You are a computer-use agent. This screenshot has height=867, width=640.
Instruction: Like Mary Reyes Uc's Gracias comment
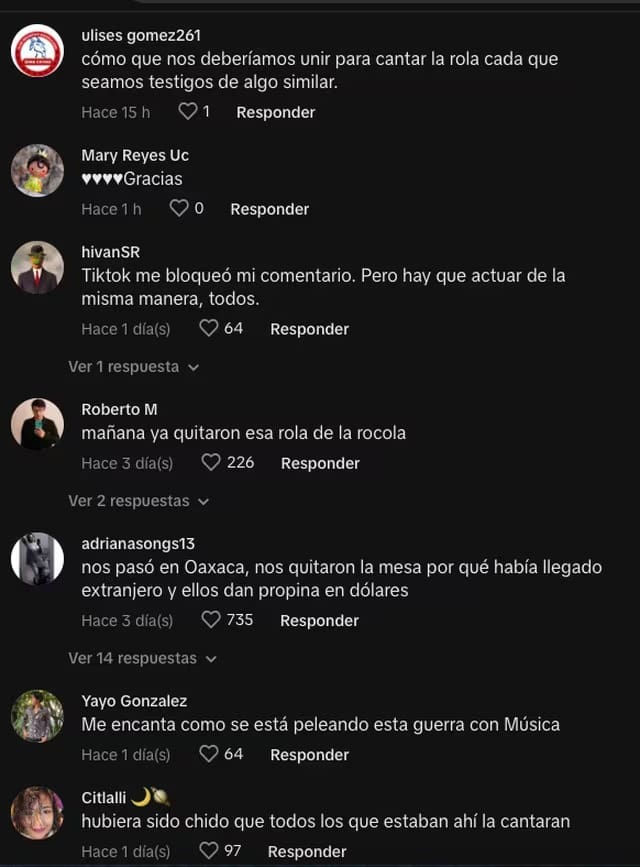(x=179, y=209)
